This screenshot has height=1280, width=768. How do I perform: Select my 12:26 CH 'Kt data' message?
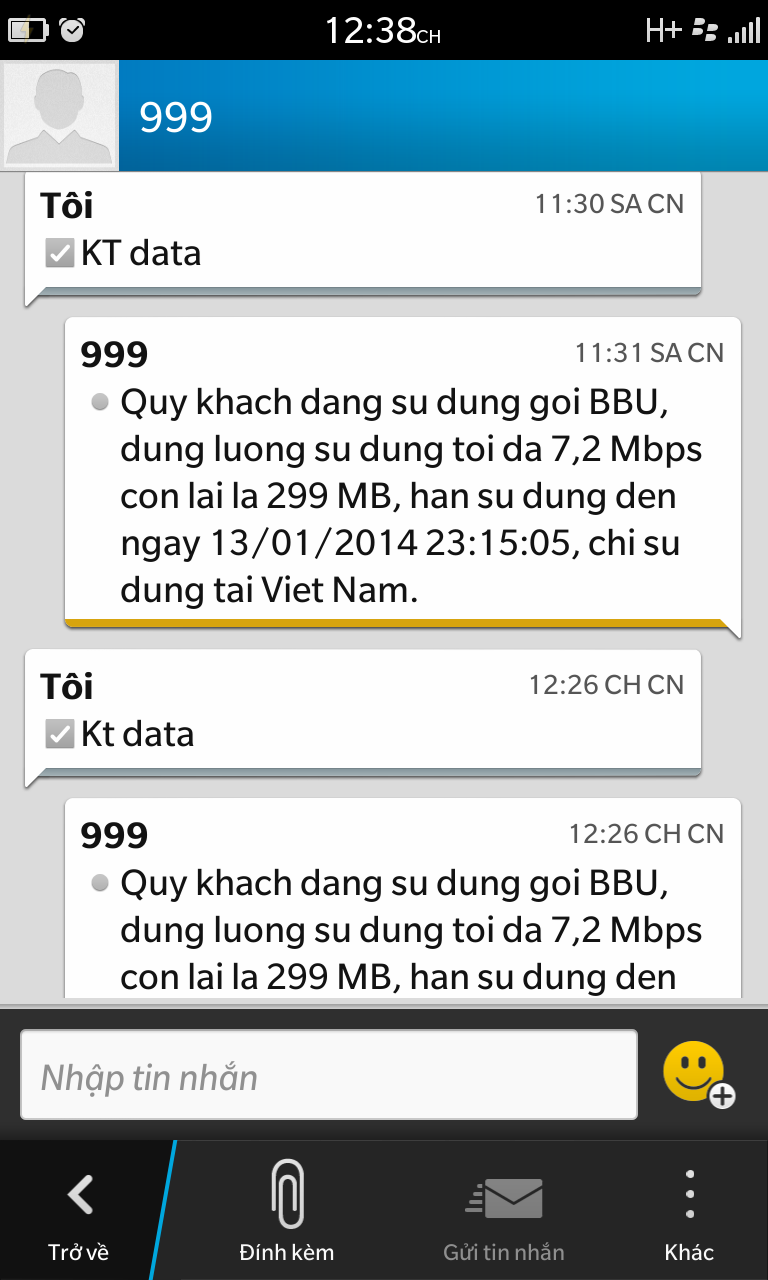363,715
